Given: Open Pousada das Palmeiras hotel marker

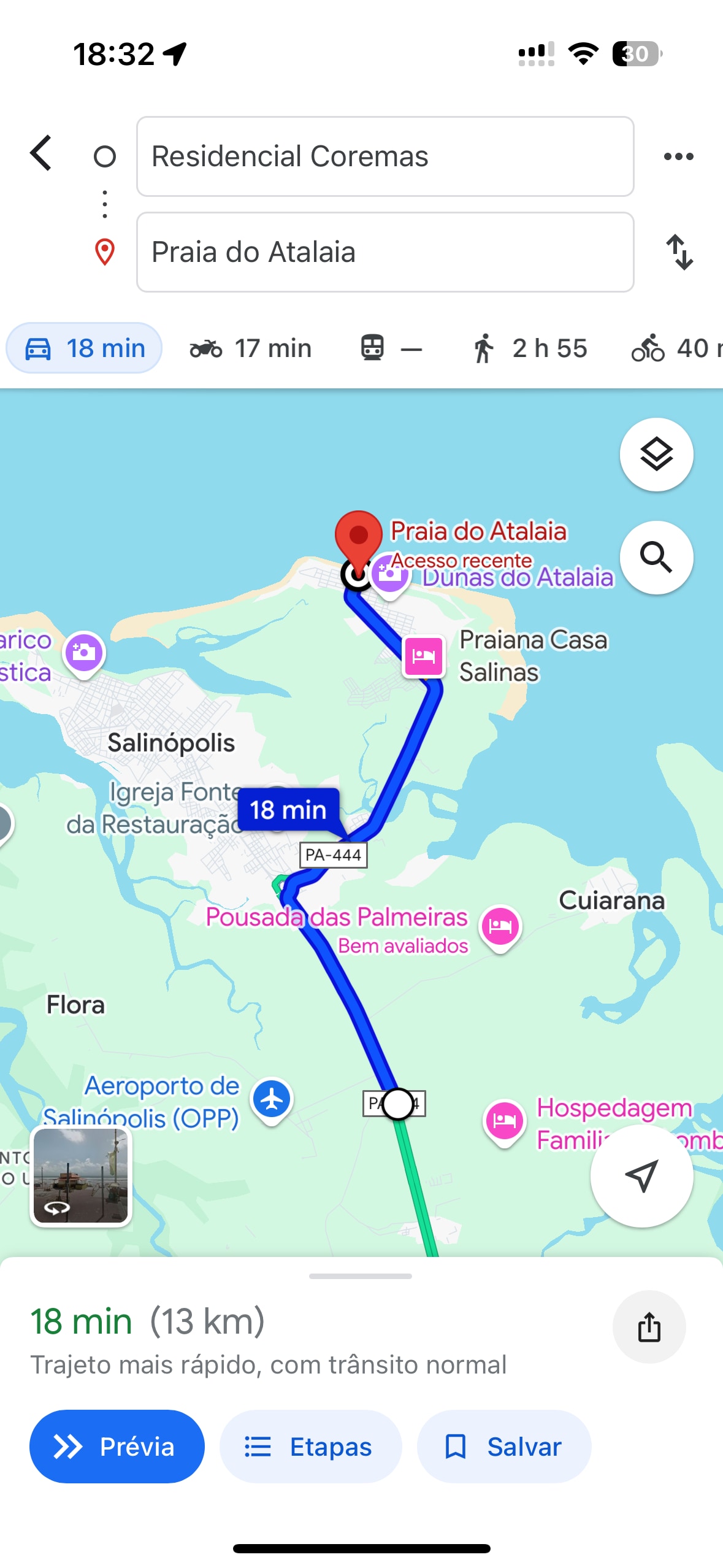Looking at the screenshot, I should click(x=500, y=927).
